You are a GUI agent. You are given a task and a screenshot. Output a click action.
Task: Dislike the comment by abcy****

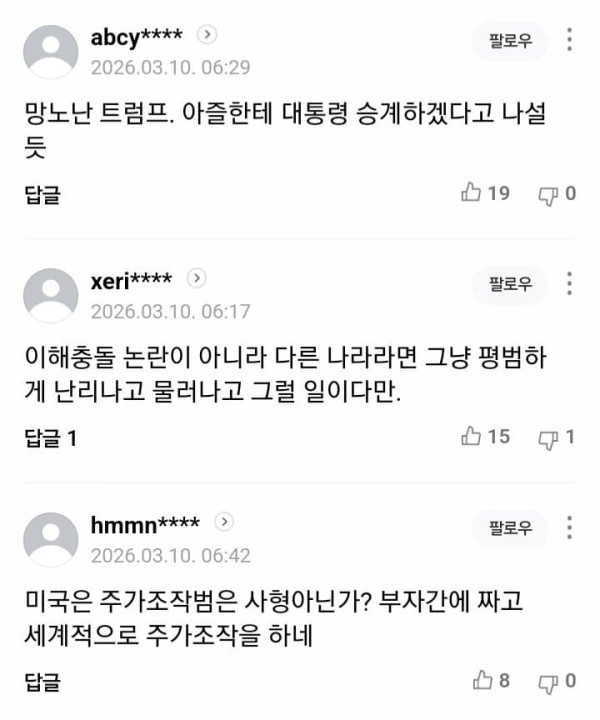pyautogui.click(x=548, y=194)
